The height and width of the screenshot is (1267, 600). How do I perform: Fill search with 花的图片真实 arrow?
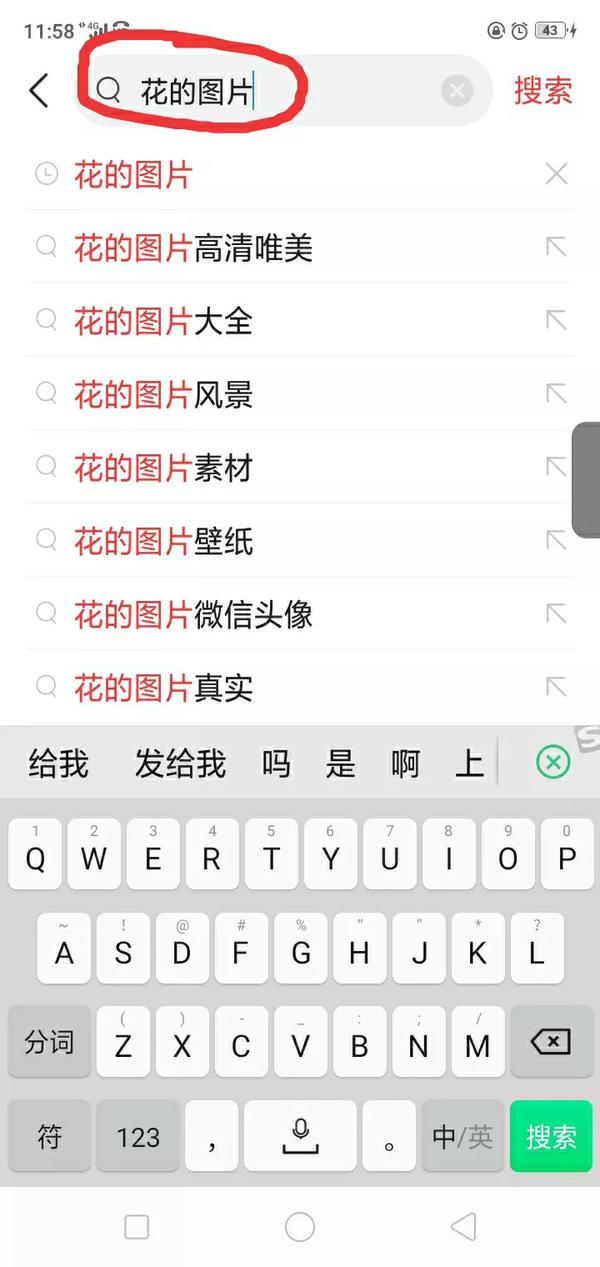point(556,687)
